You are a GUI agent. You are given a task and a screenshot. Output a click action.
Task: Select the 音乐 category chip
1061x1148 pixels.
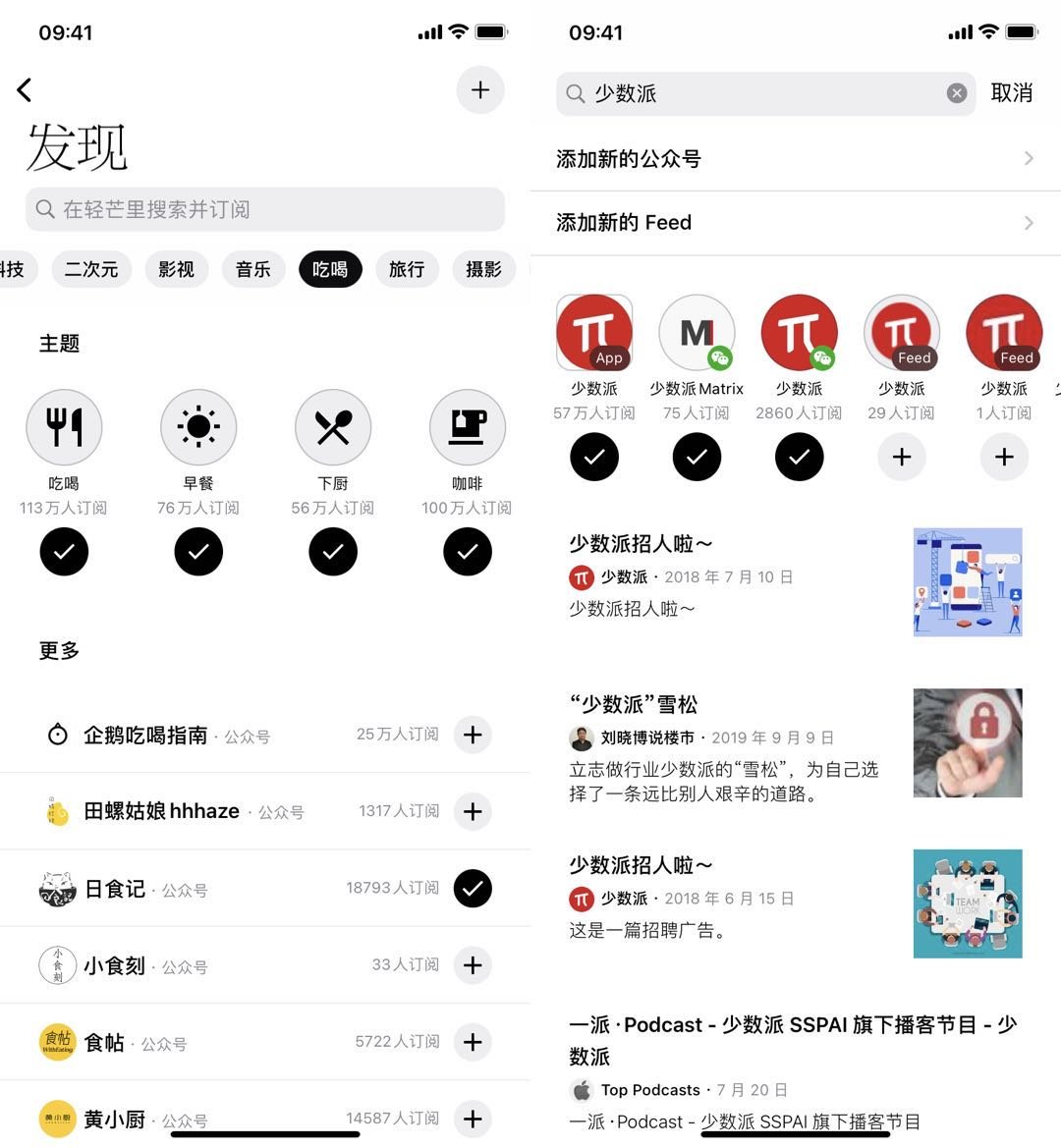(x=253, y=269)
